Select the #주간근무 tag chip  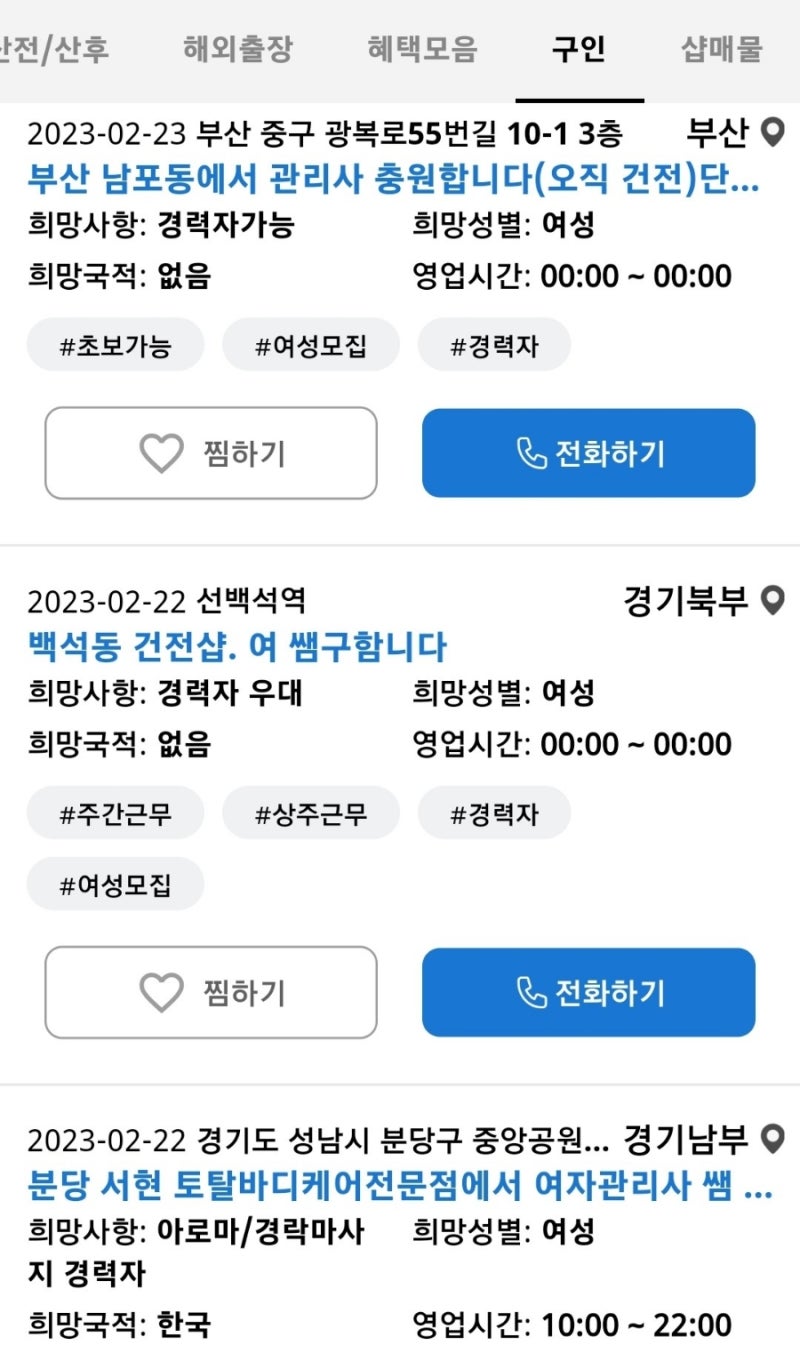(x=114, y=813)
